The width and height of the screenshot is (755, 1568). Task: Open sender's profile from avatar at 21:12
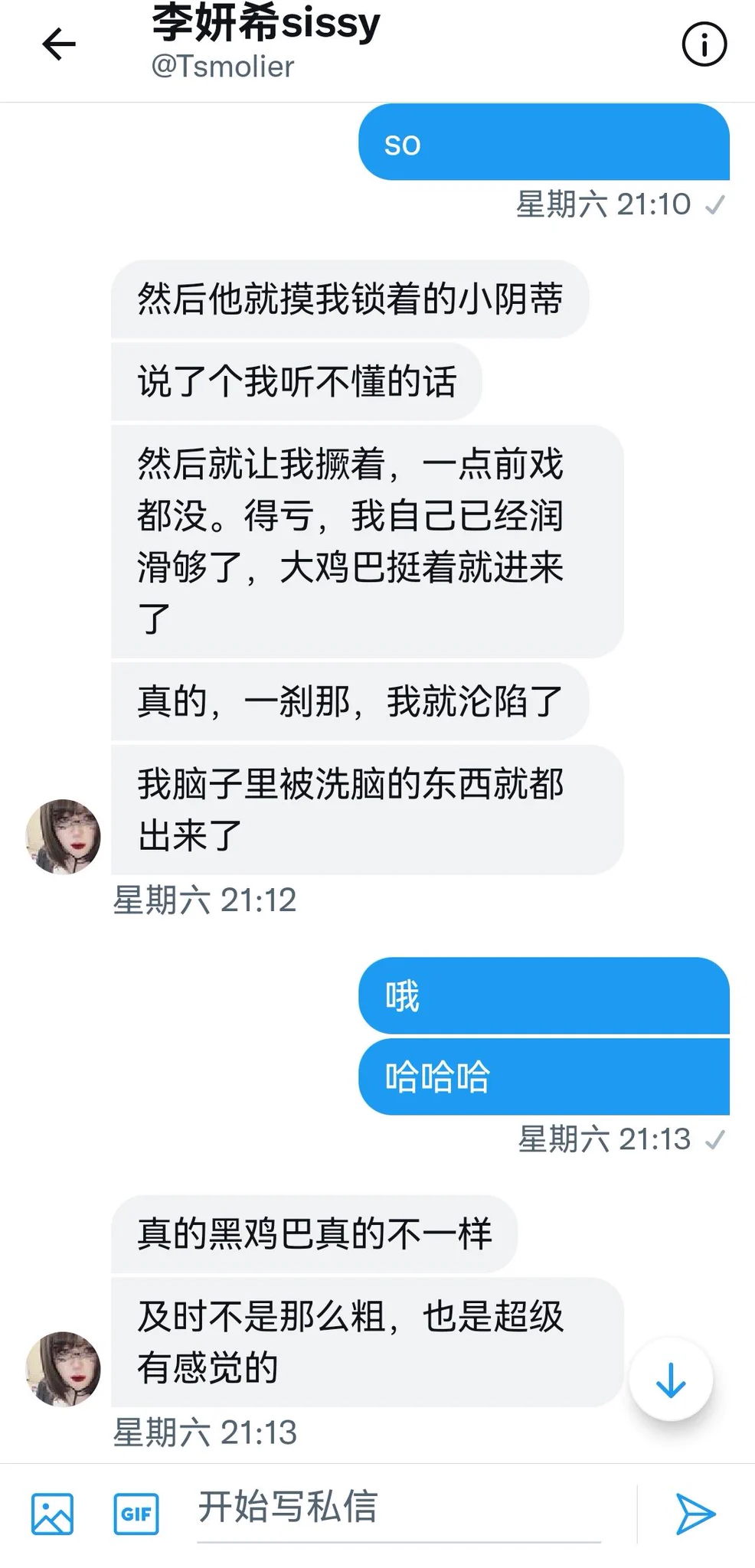(63, 837)
